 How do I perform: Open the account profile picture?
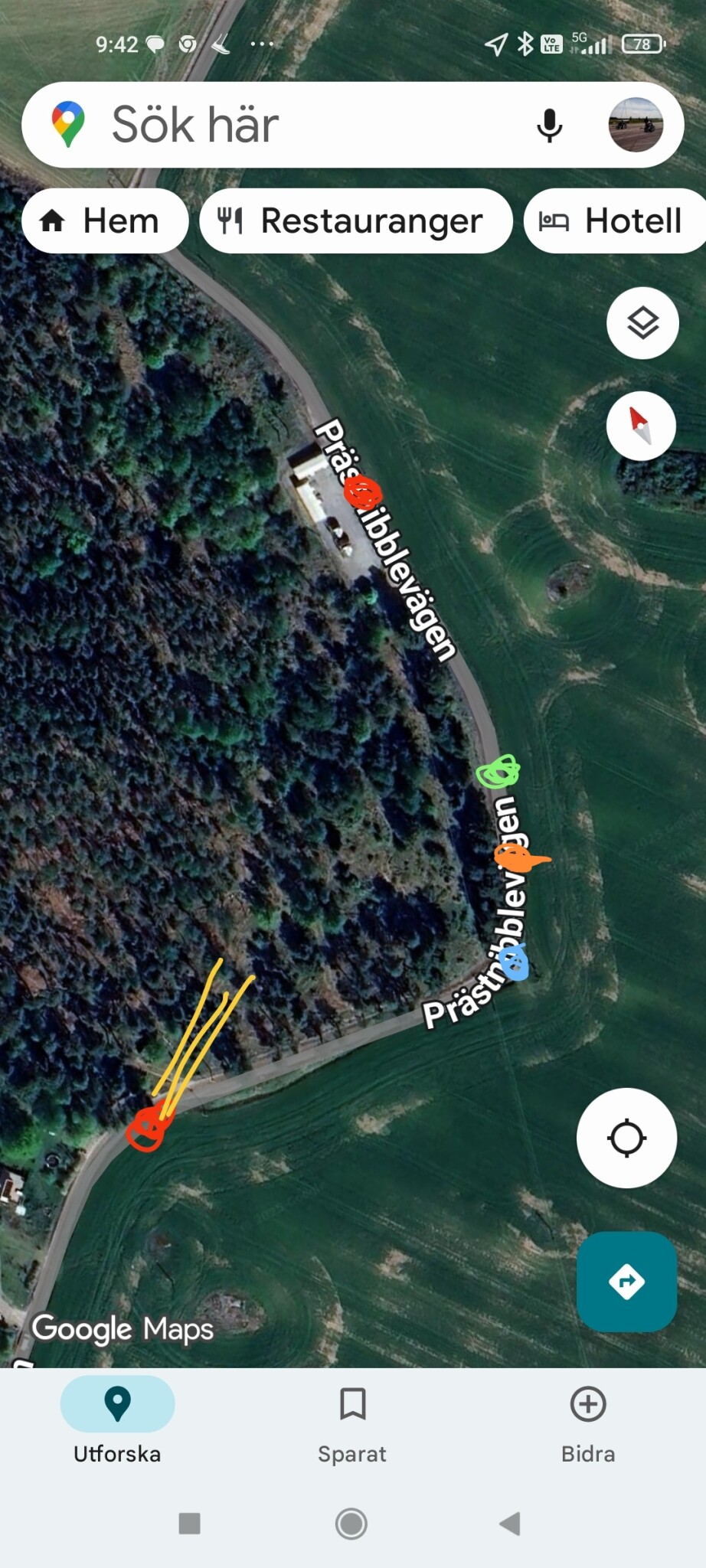pyautogui.click(x=636, y=125)
